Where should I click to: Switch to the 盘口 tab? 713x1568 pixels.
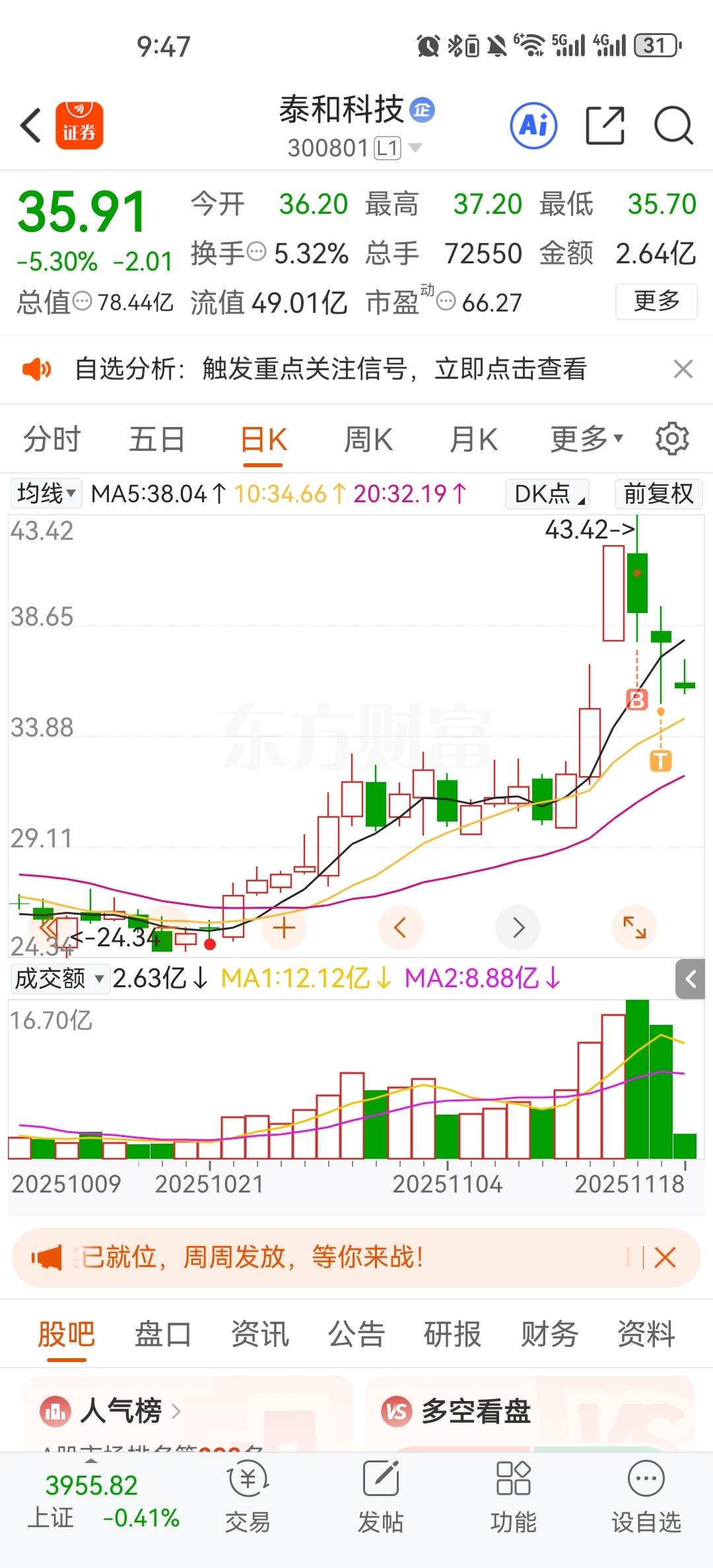coord(162,1334)
